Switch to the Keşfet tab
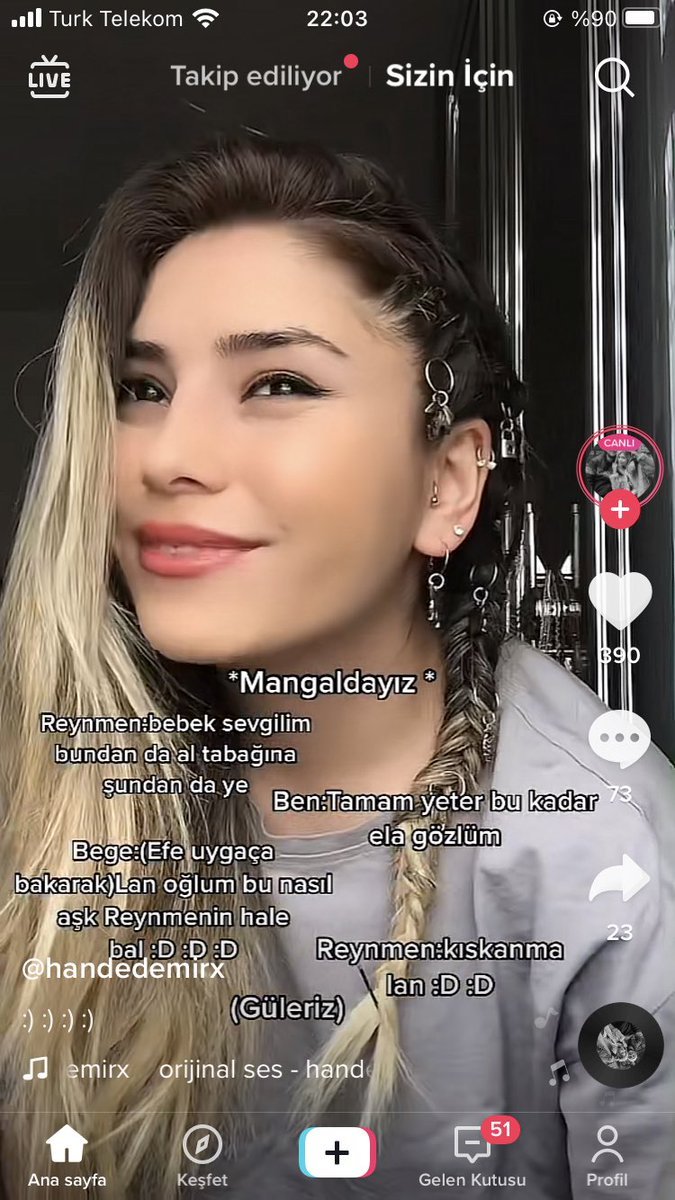 pyautogui.click(x=202, y=1156)
